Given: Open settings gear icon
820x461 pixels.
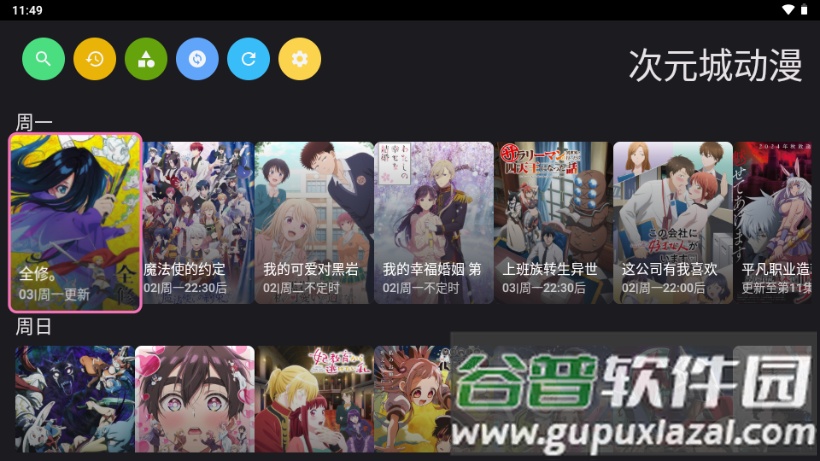Looking at the screenshot, I should pyautogui.click(x=299, y=59).
